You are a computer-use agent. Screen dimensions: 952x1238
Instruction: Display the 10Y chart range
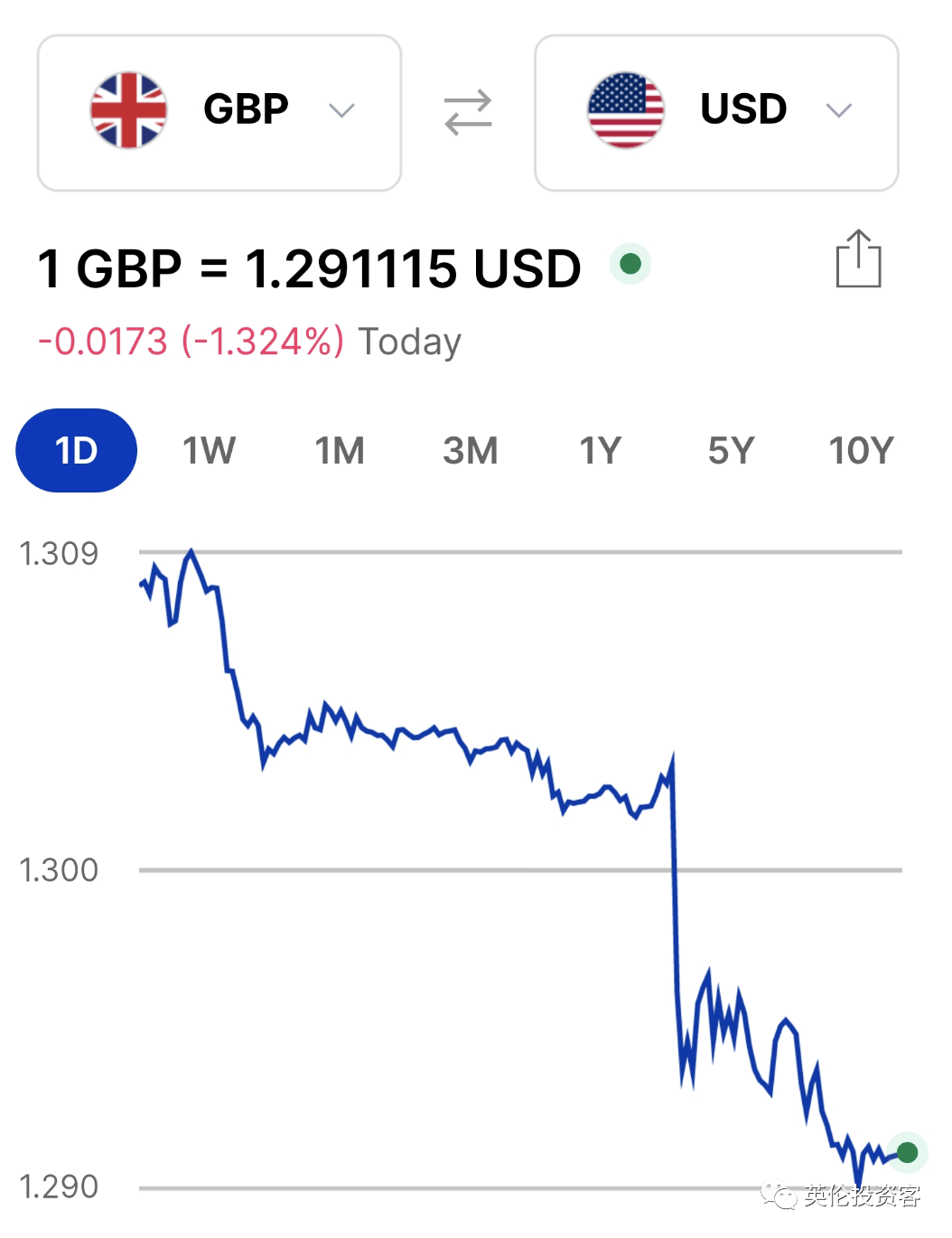click(x=861, y=451)
